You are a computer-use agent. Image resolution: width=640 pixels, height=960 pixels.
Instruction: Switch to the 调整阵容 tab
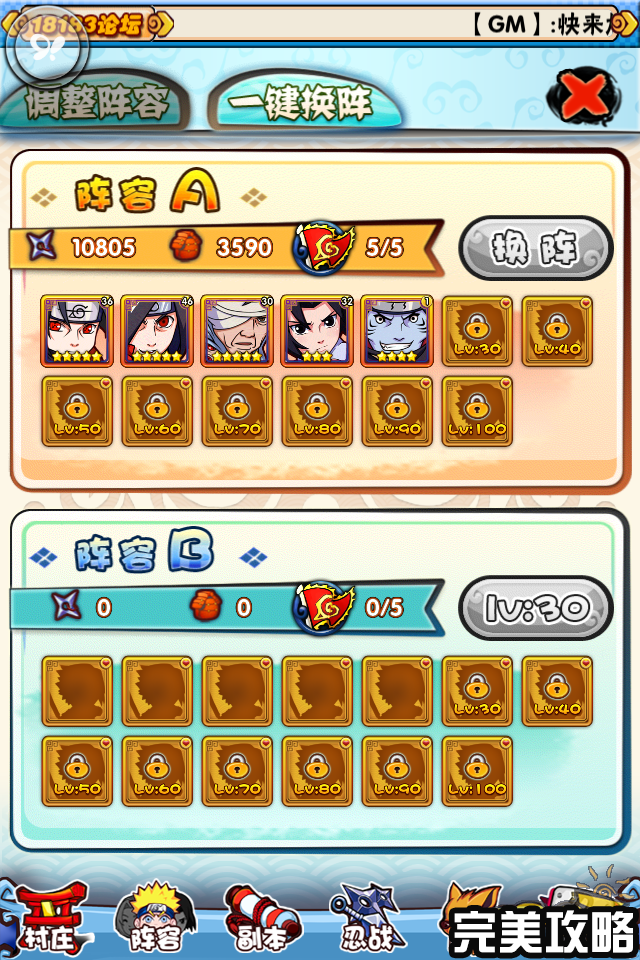[x=96, y=103]
